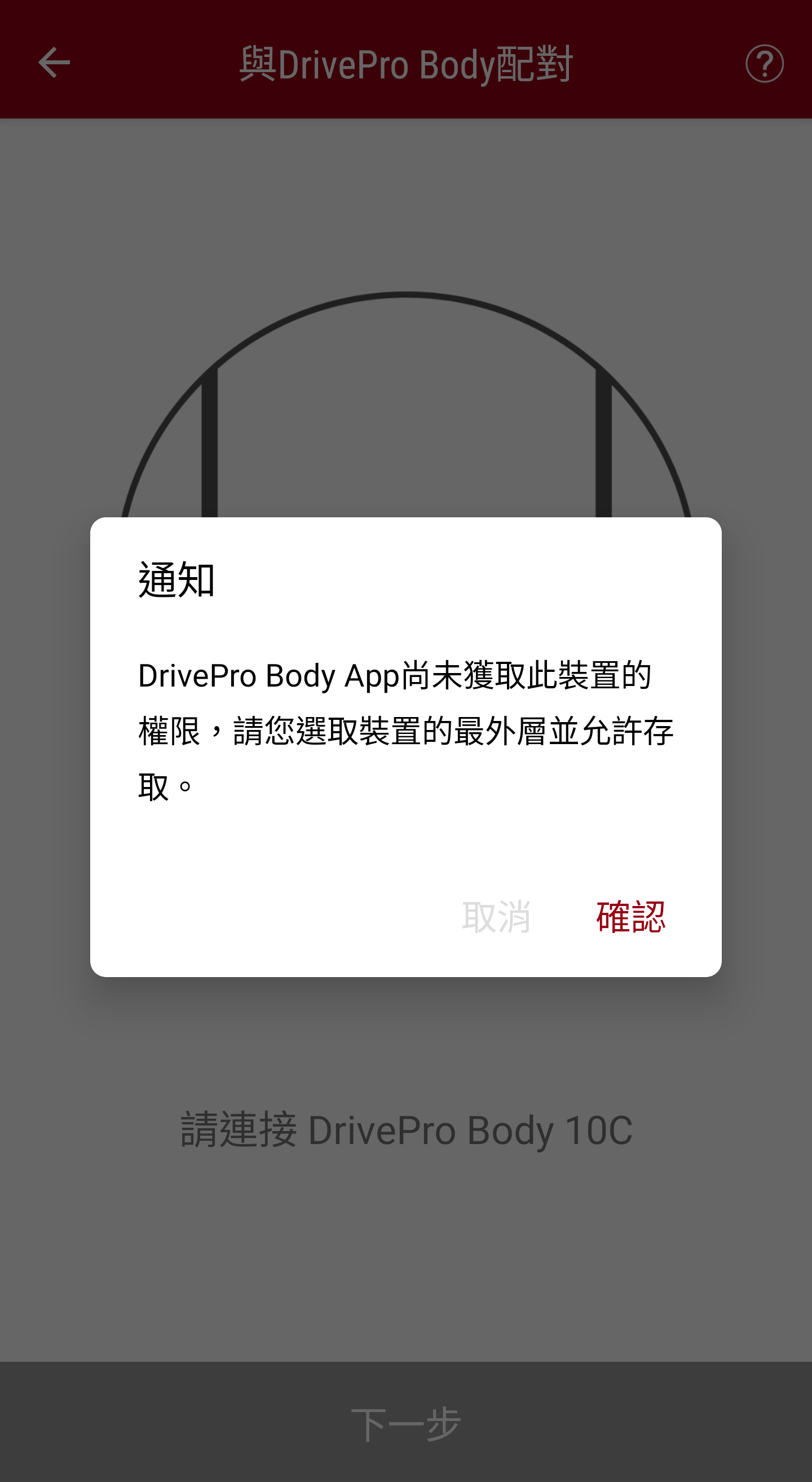
Task: Cancel the dialog with 取消
Action: point(496,917)
